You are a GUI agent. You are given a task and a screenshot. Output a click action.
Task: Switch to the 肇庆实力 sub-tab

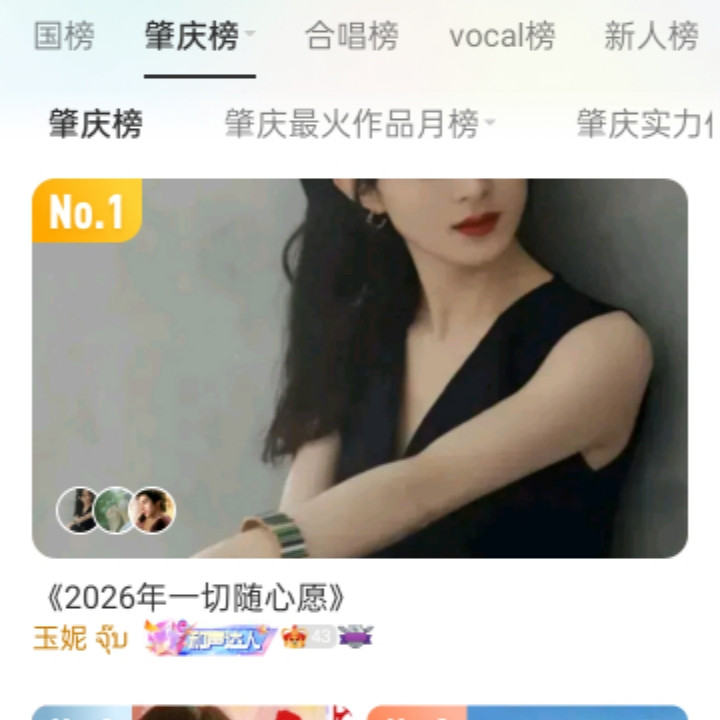tap(645, 125)
